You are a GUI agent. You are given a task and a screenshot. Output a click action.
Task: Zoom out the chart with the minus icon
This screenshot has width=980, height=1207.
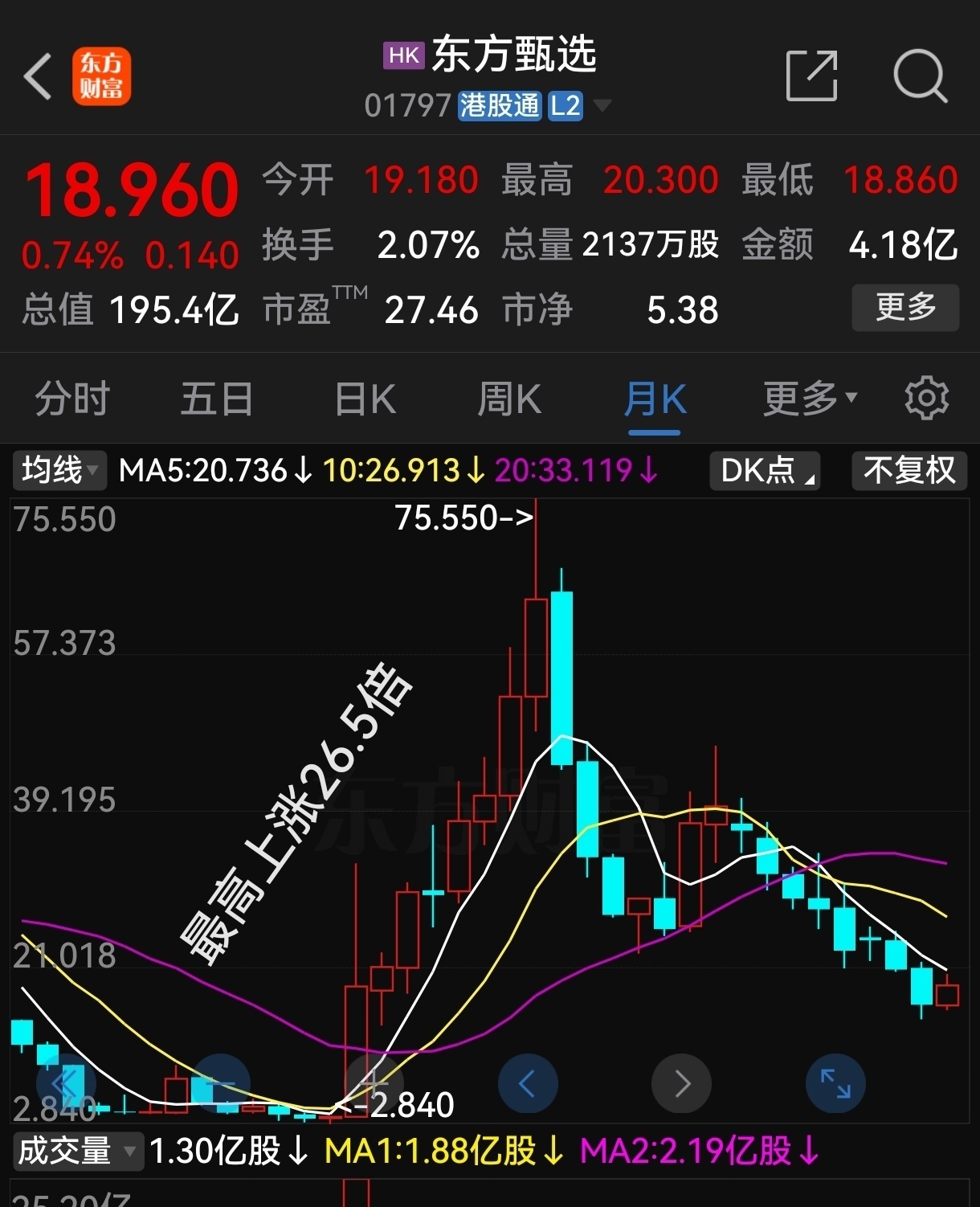[223, 1083]
